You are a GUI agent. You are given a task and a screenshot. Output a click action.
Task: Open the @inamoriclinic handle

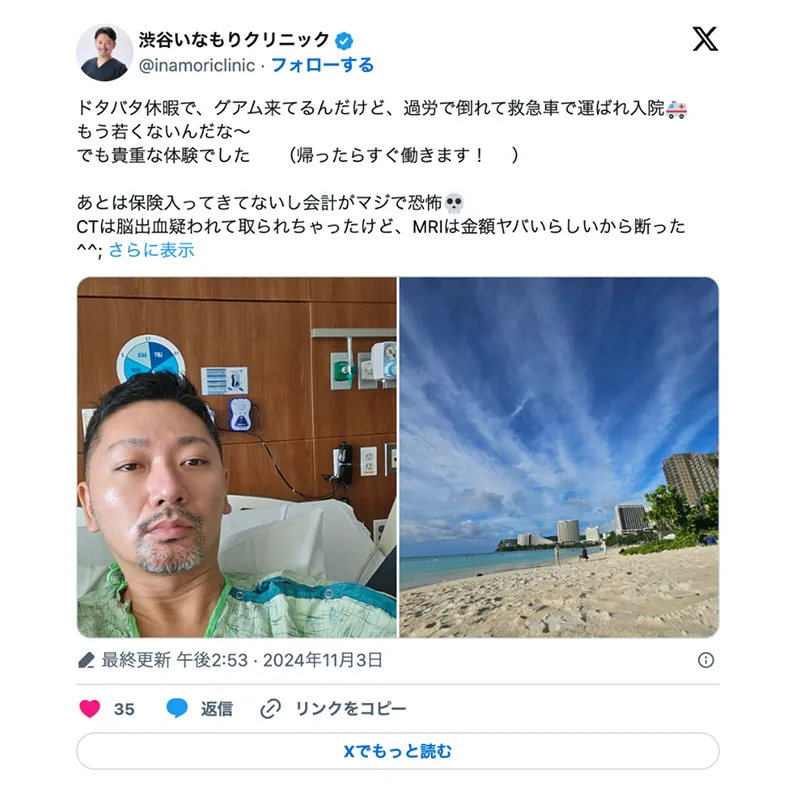point(196,65)
